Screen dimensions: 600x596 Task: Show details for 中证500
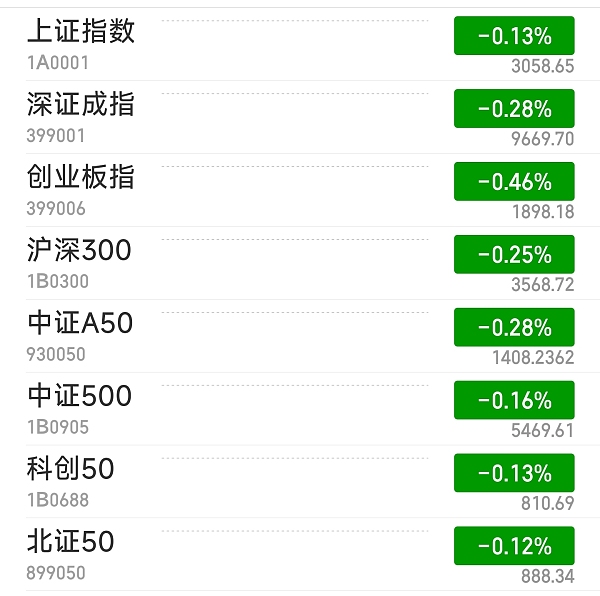[x=80, y=397]
